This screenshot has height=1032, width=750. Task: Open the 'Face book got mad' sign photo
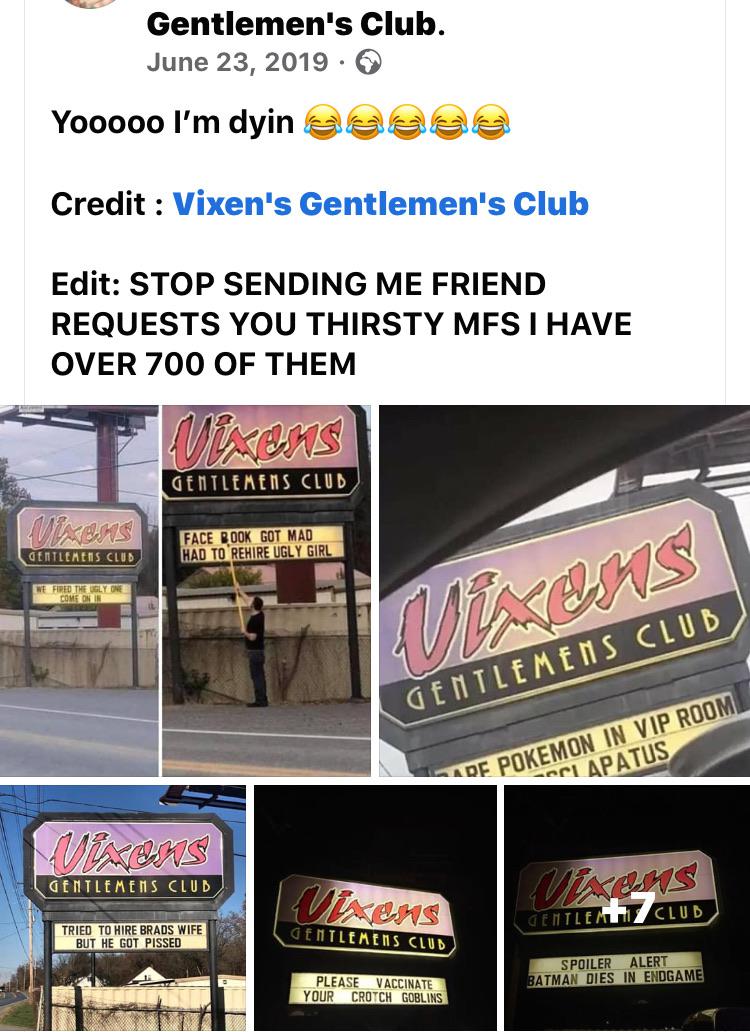pyautogui.click(x=266, y=590)
